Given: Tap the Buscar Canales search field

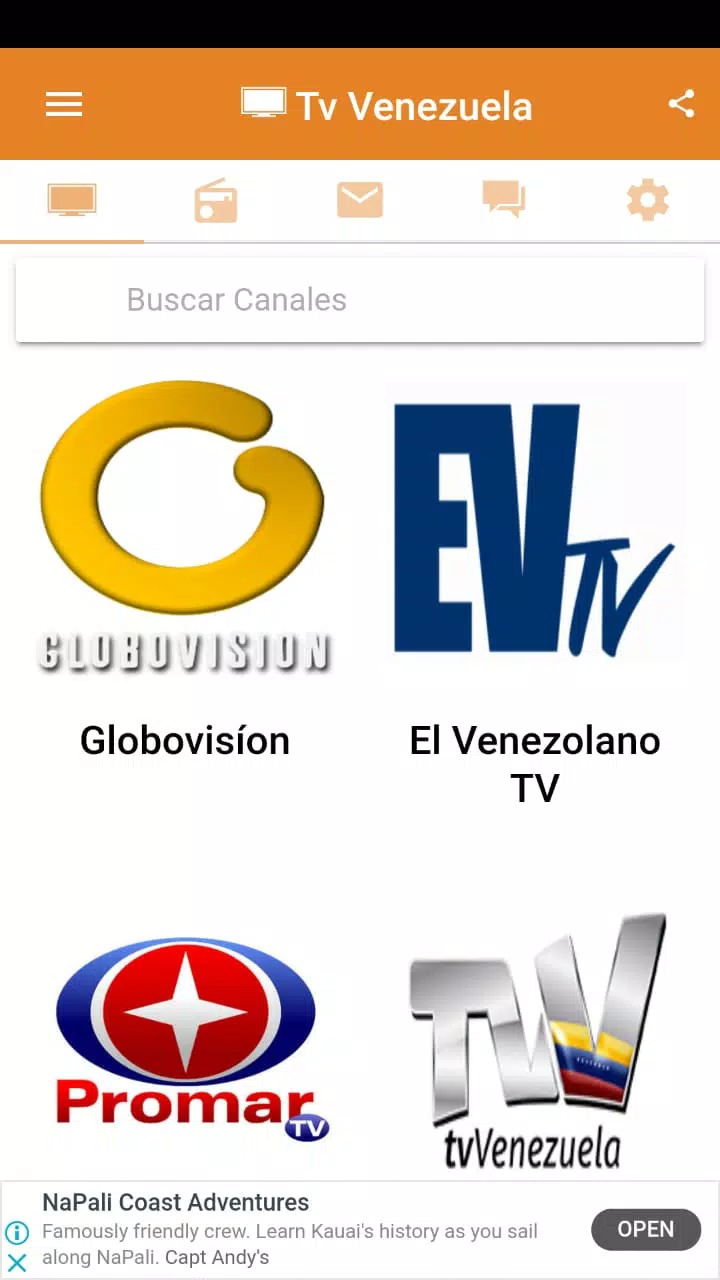Looking at the screenshot, I should 360,300.
